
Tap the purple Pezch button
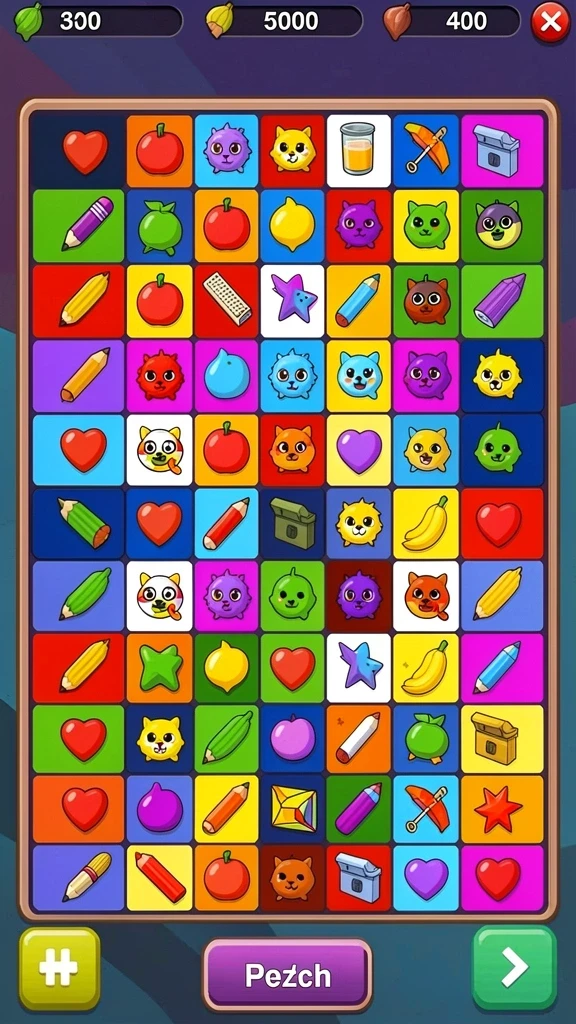[287, 975]
